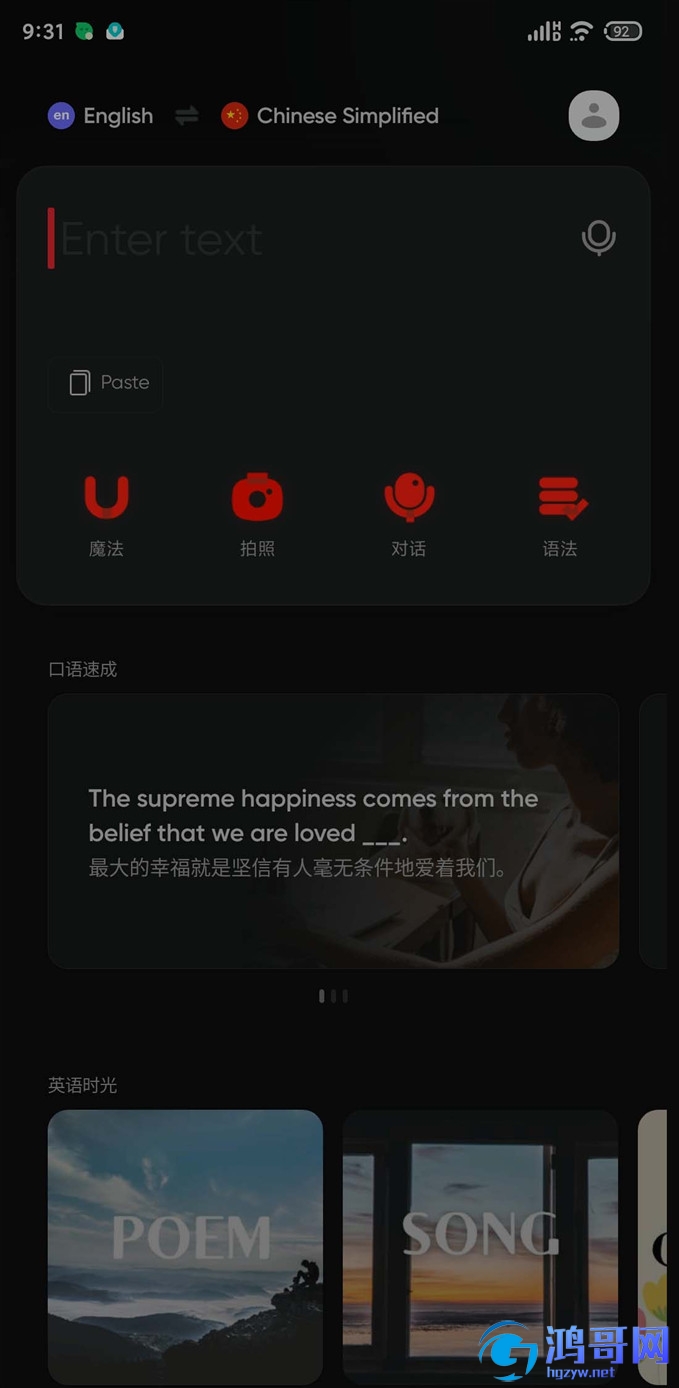Viewport: 679px width, 1388px height.
Task: Open 拍照 photo translation
Action: [257, 514]
